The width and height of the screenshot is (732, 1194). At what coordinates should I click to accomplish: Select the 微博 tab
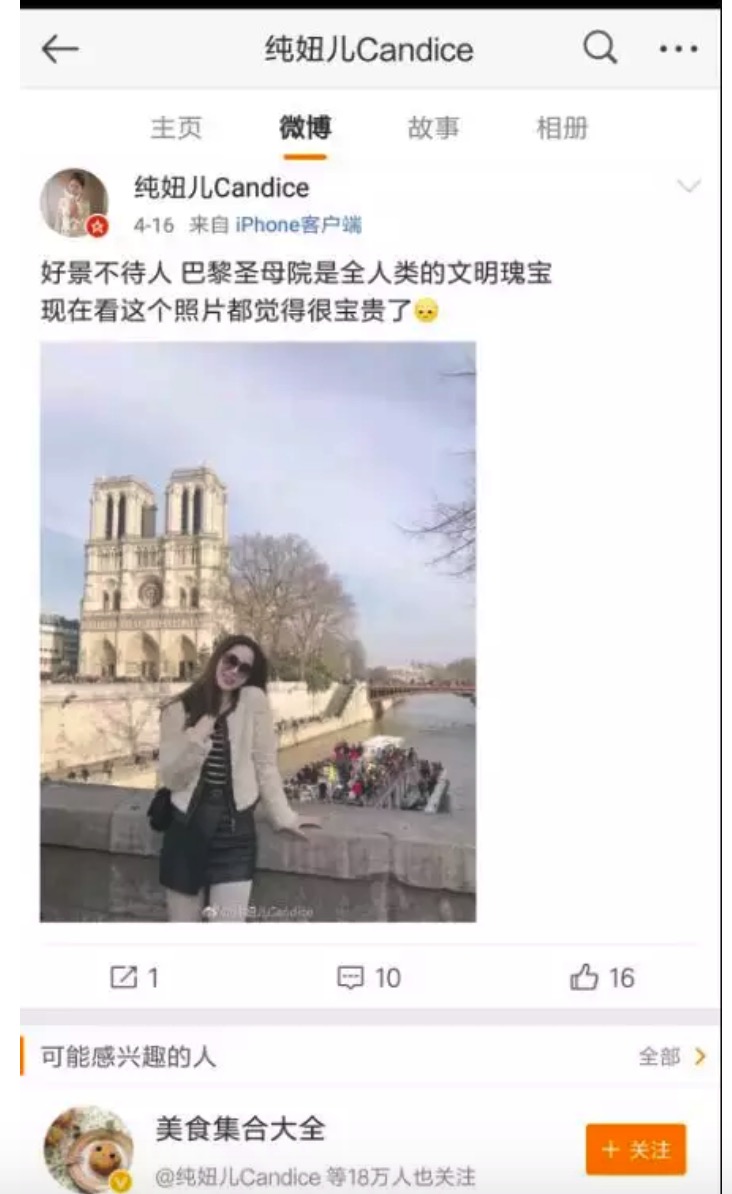point(304,128)
